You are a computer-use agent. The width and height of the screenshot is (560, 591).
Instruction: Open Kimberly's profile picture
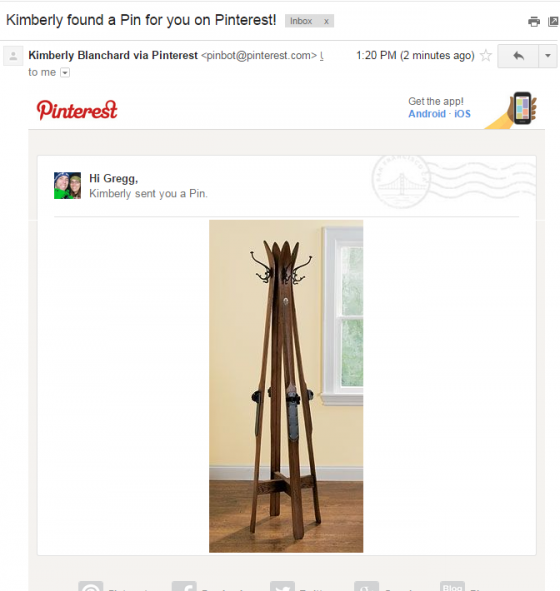tap(67, 185)
